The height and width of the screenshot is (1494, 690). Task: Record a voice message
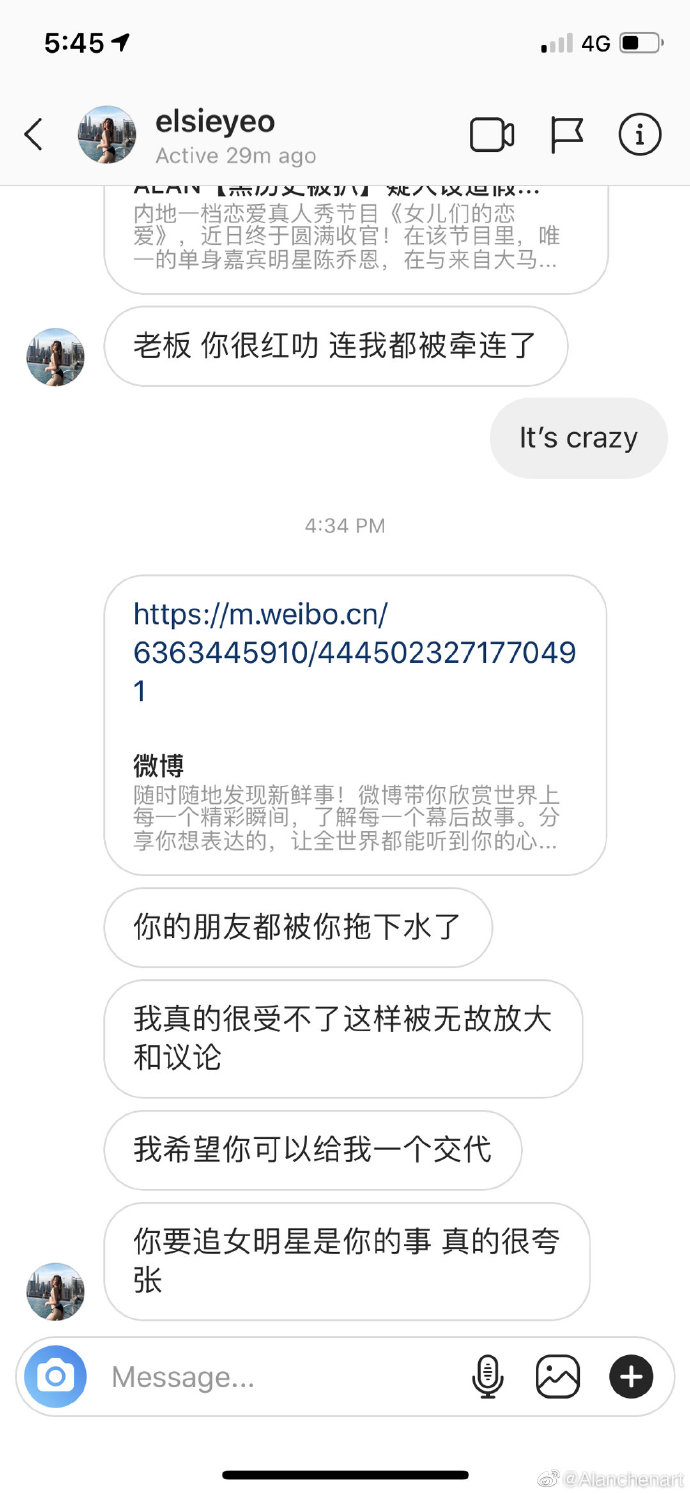(x=487, y=1377)
